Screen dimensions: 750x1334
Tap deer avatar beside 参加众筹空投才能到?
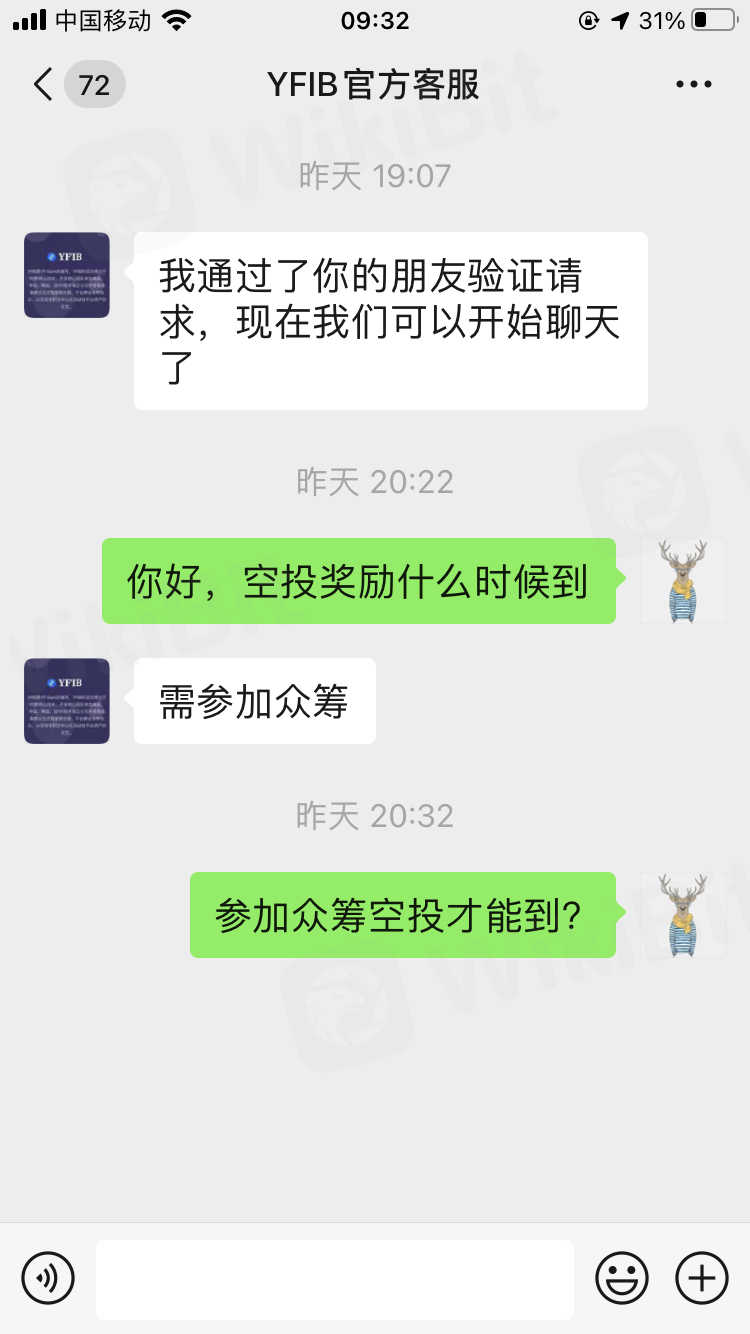pyautogui.click(x=684, y=915)
